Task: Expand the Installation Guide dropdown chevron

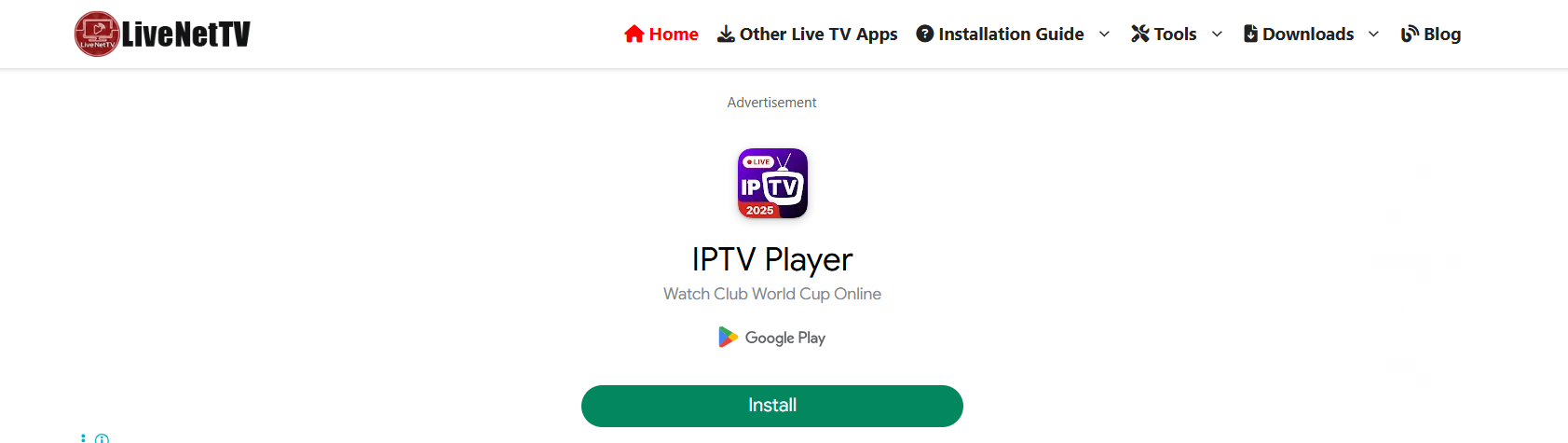Action: coord(1105,35)
